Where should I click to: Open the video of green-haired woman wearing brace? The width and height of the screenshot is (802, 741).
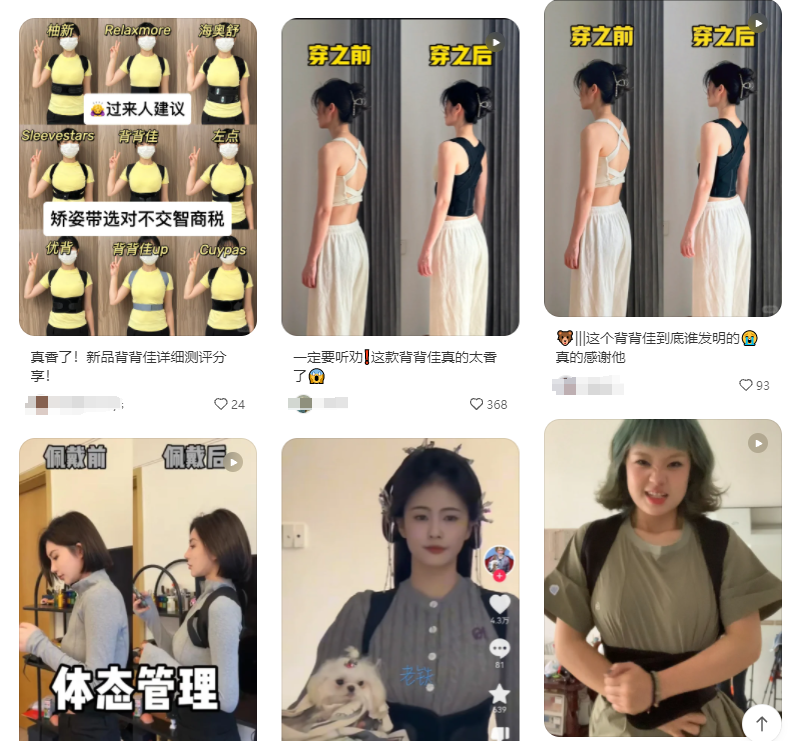(x=662, y=578)
